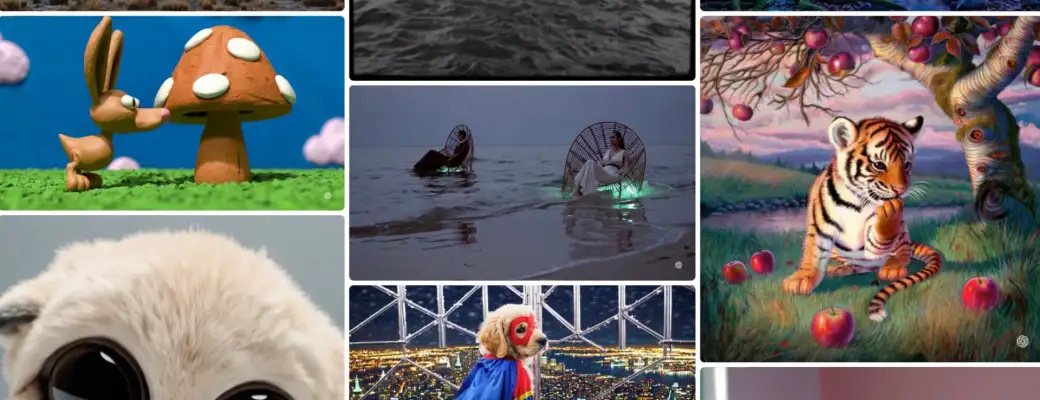Open the superhero puppy city tile
Image resolution: width=1040 pixels, height=400 pixels.
521,343
